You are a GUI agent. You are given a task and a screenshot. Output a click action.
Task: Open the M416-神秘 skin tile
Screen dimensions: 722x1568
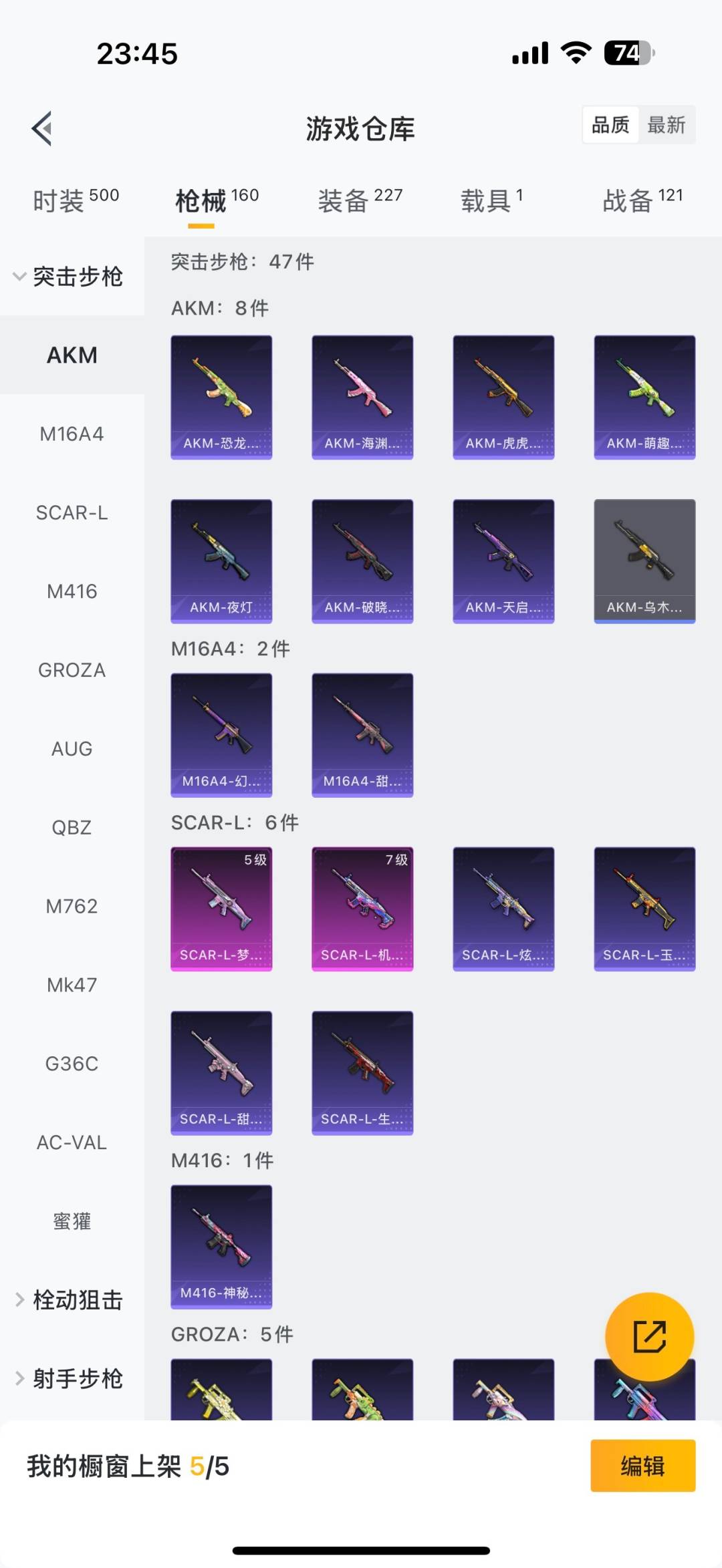tap(221, 1246)
